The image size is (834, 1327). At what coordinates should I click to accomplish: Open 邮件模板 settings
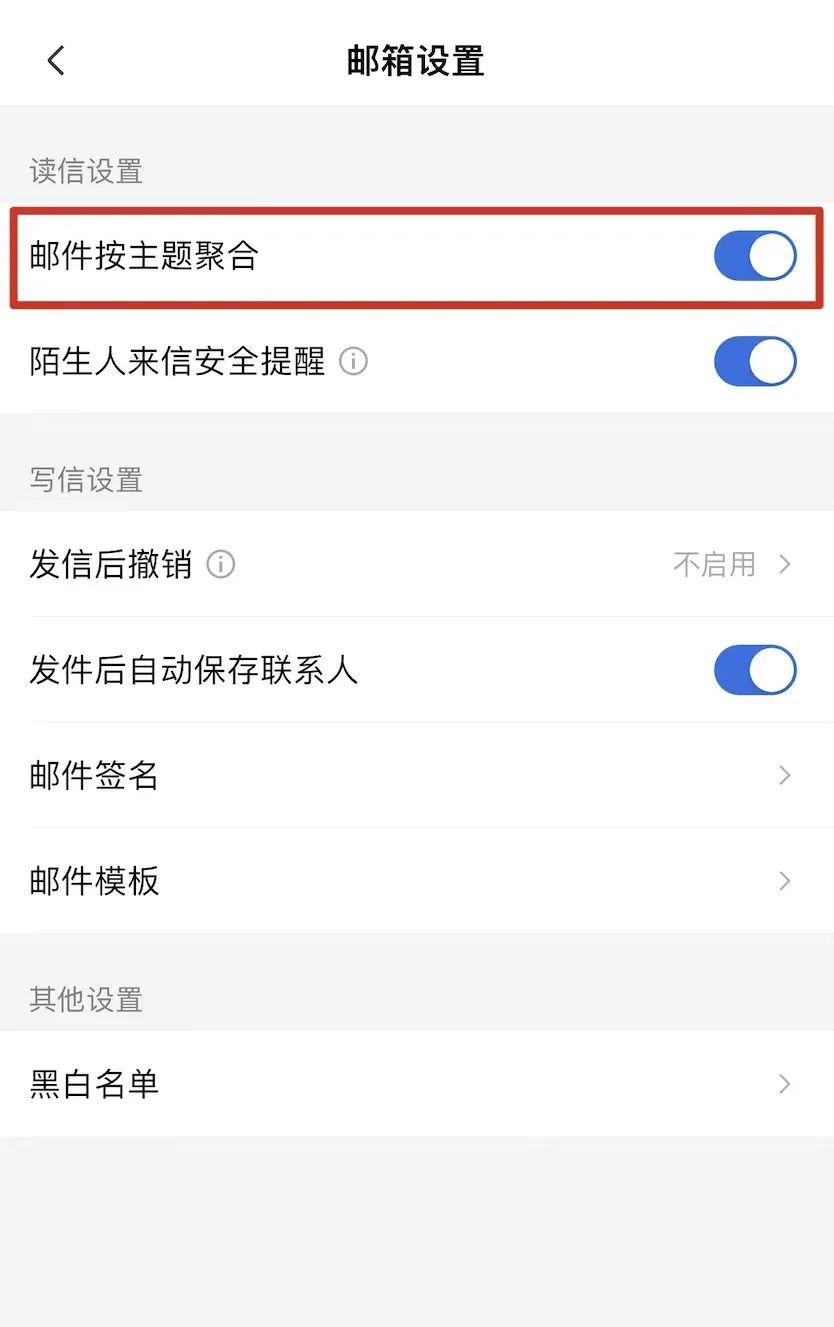416,881
